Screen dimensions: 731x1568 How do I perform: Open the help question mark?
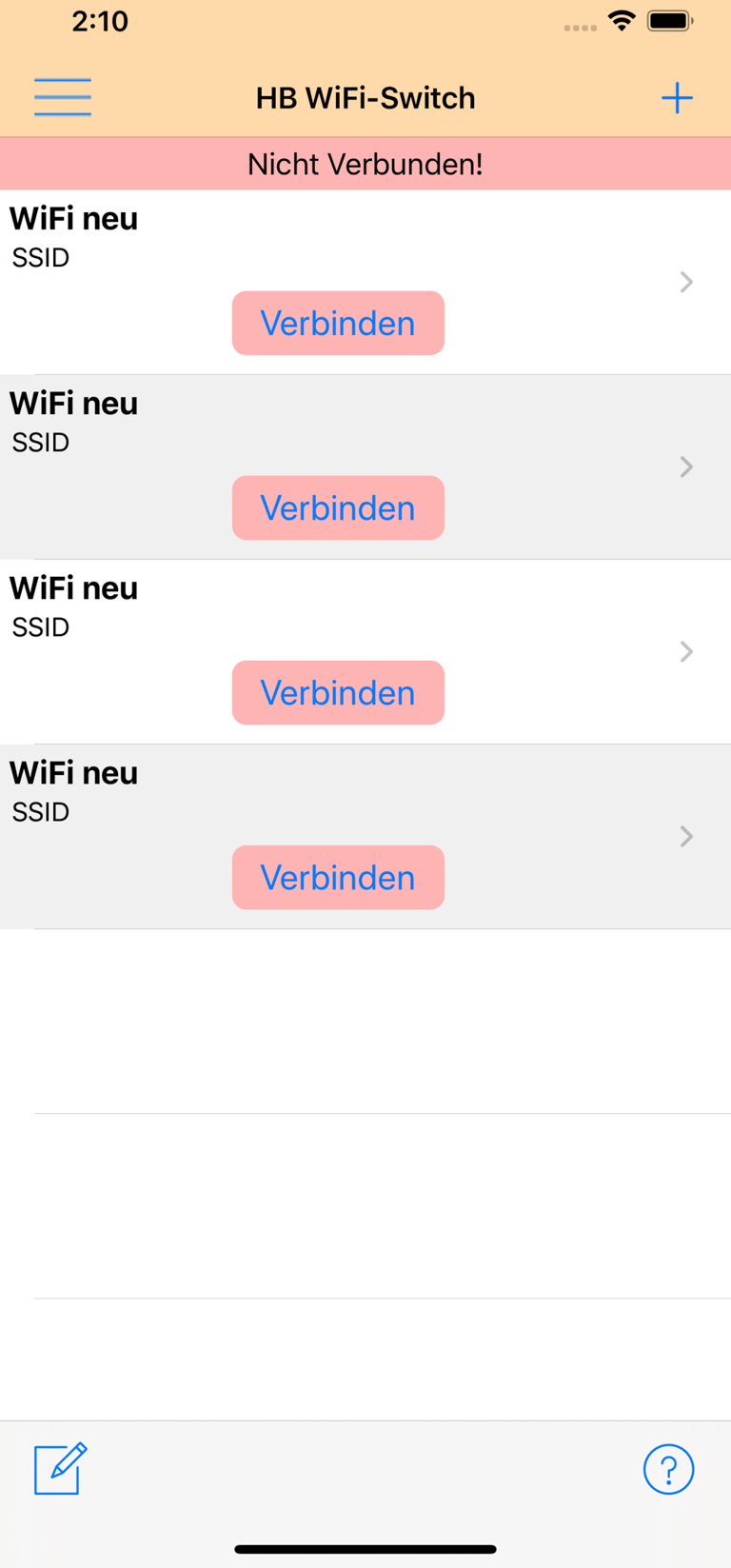[668, 1469]
